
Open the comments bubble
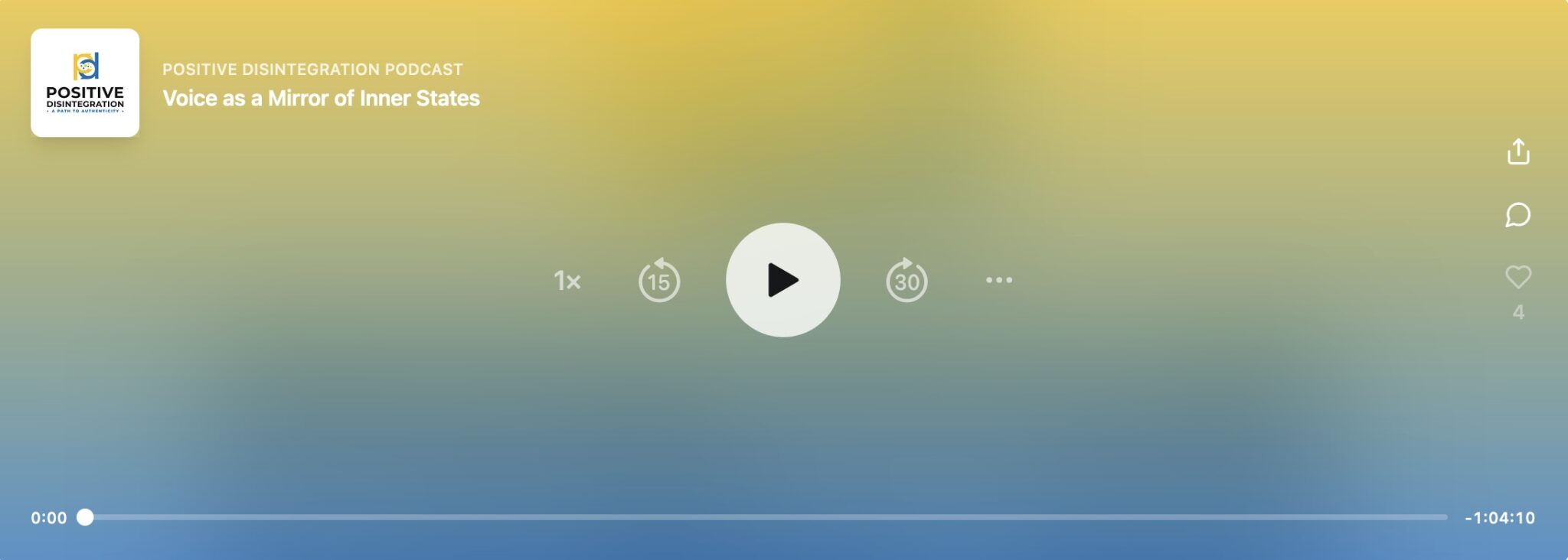[x=1517, y=215]
